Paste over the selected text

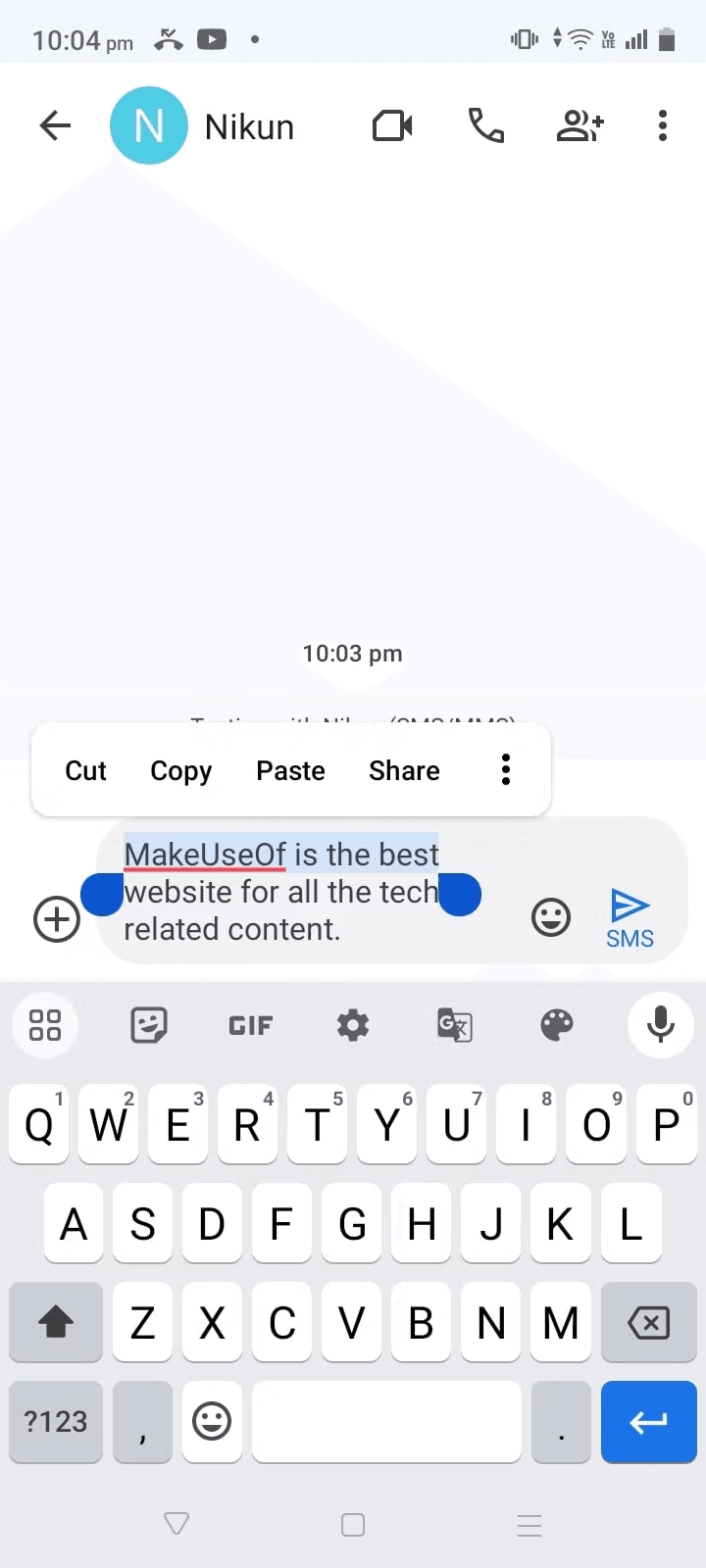[290, 771]
